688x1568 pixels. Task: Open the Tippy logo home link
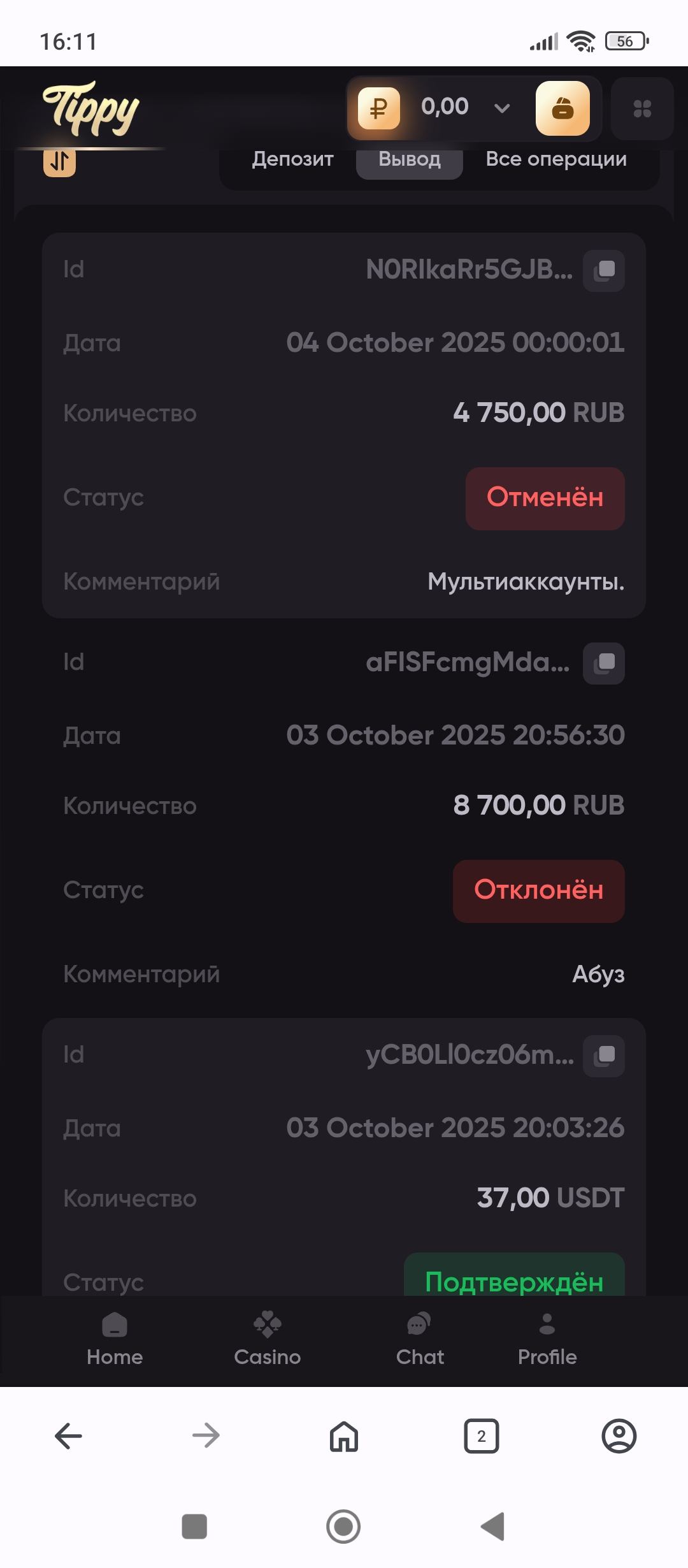pyautogui.click(x=91, y=108)
